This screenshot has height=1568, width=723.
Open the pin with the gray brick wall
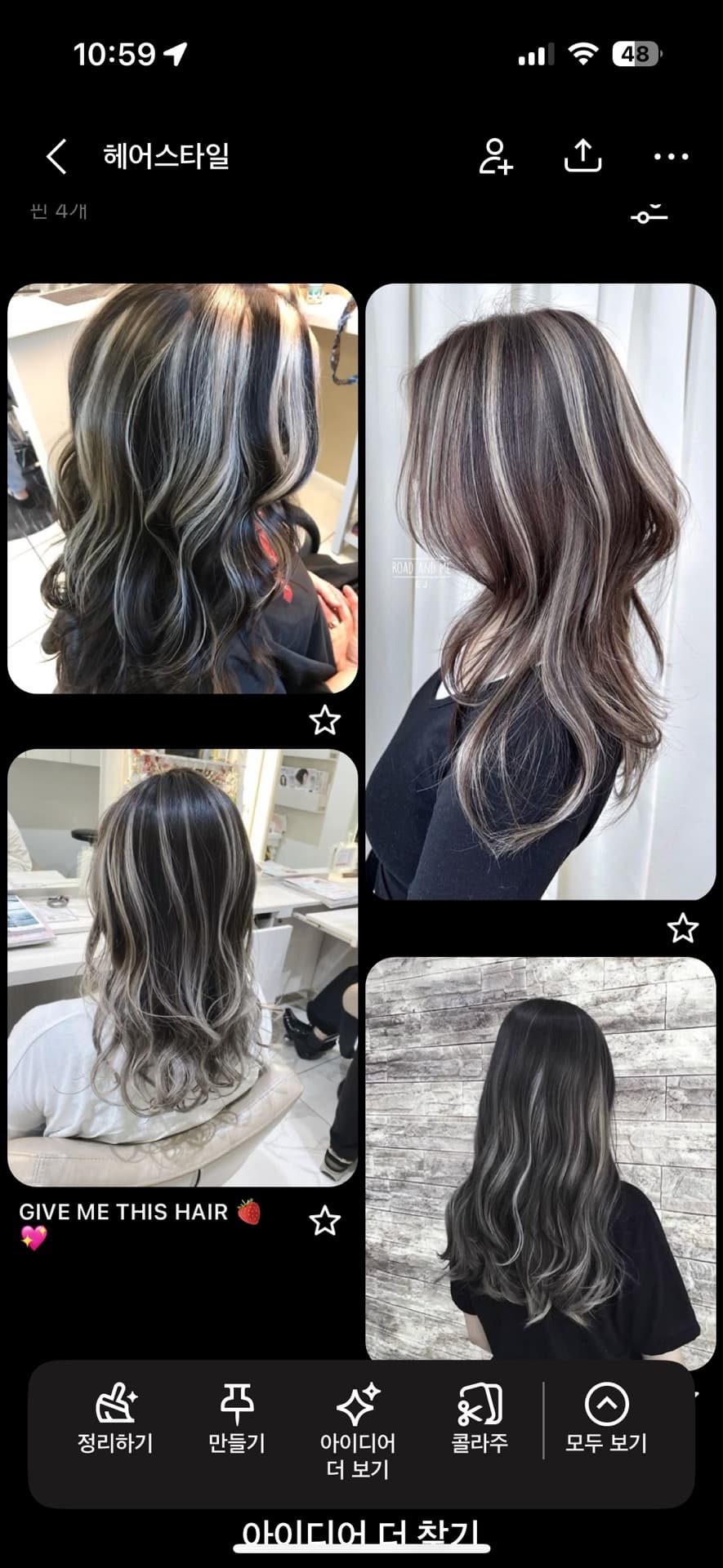pos(540,1160)
